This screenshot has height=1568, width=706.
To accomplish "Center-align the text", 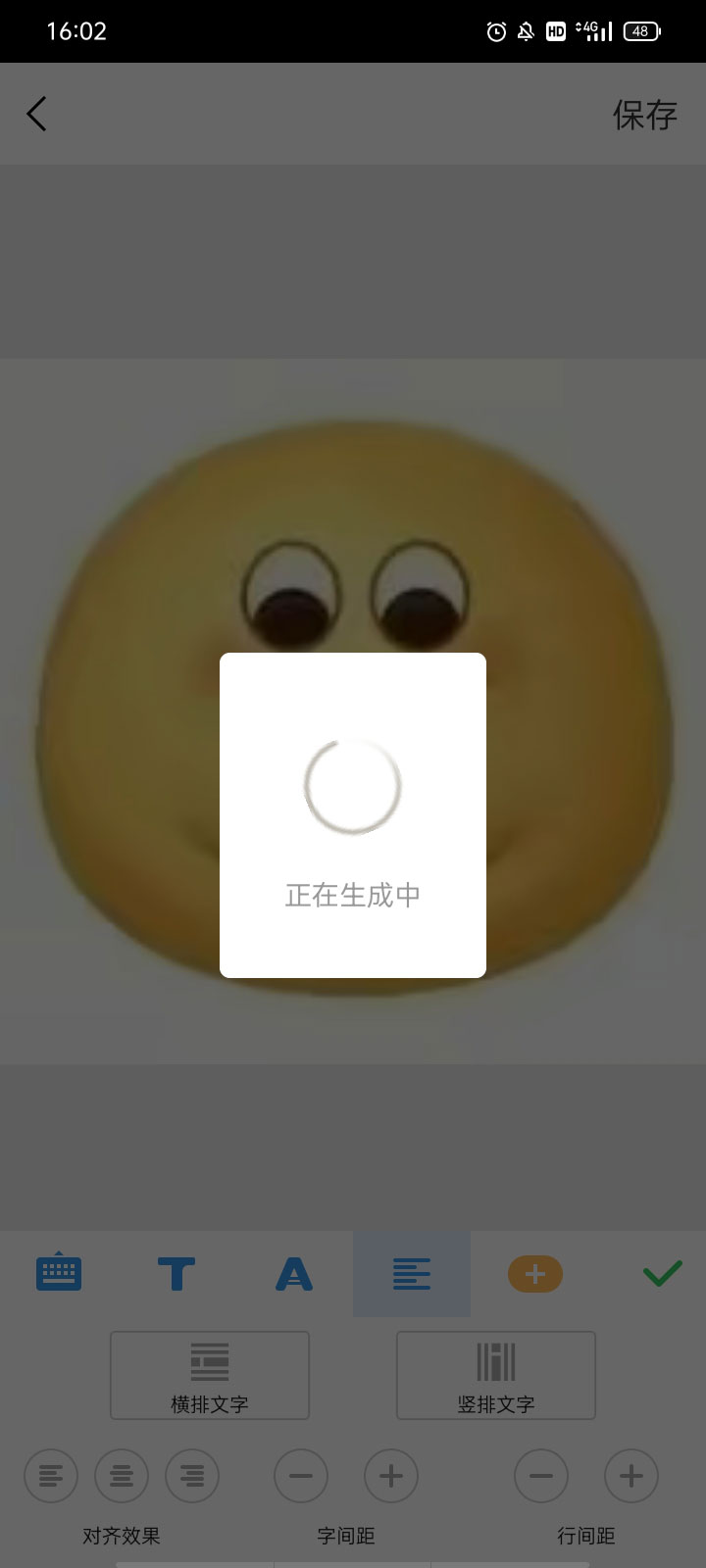I will (122, 1475).
